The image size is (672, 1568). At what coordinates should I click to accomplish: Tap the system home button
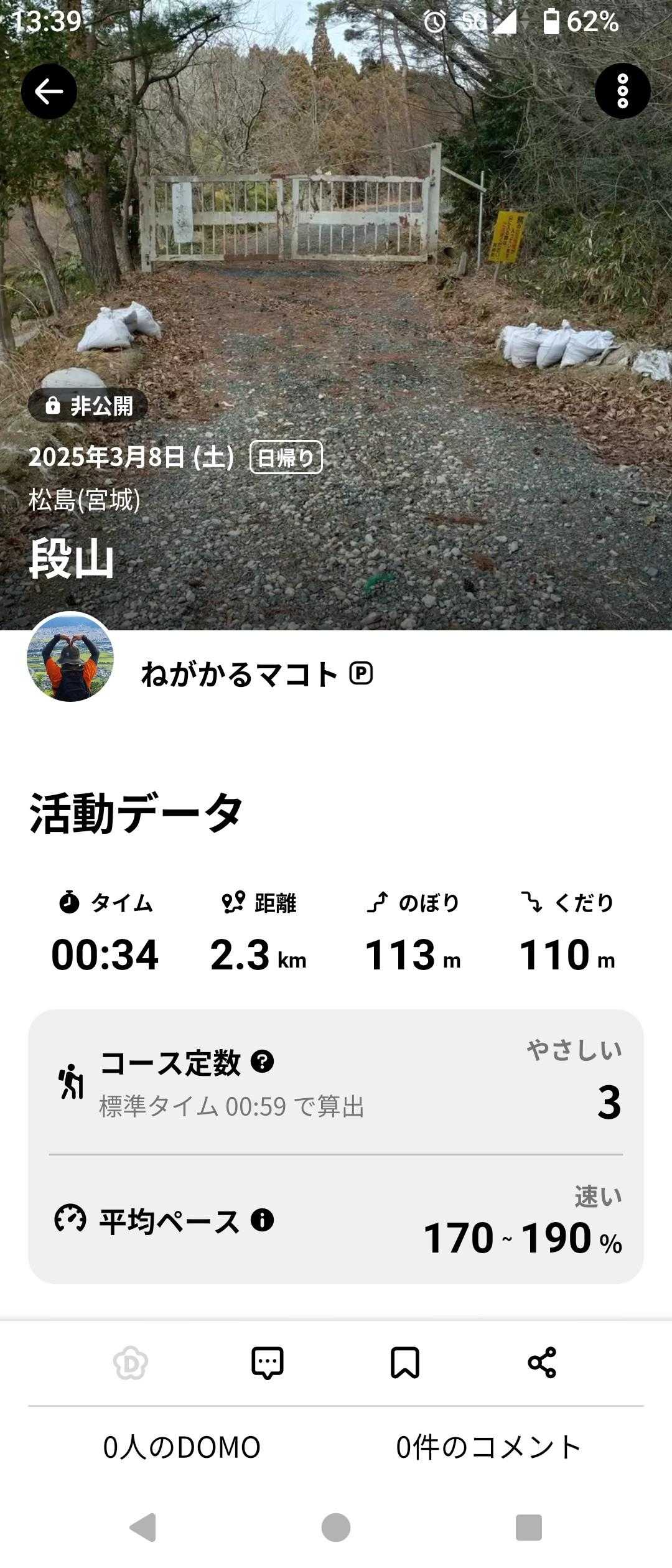tap(336, 1527)
